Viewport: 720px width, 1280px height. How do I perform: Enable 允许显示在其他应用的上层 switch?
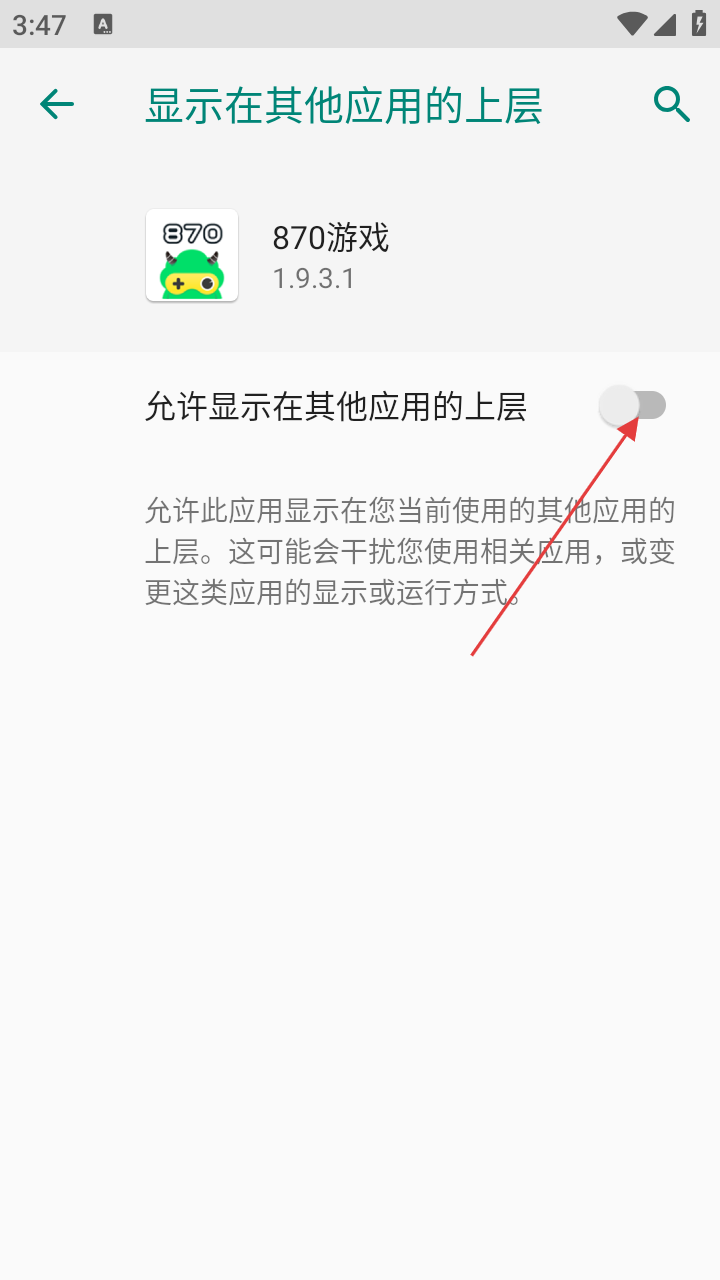click(633, 405)
